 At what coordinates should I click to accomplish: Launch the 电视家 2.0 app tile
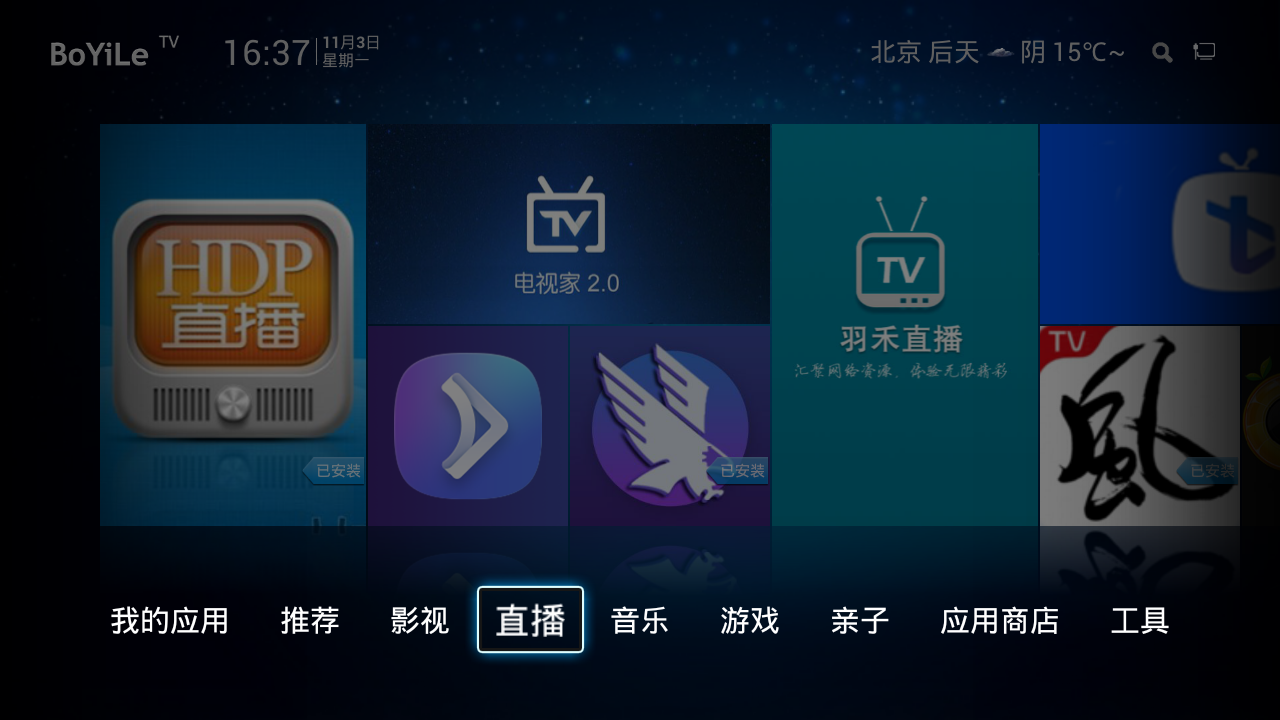tap(568, 224)
